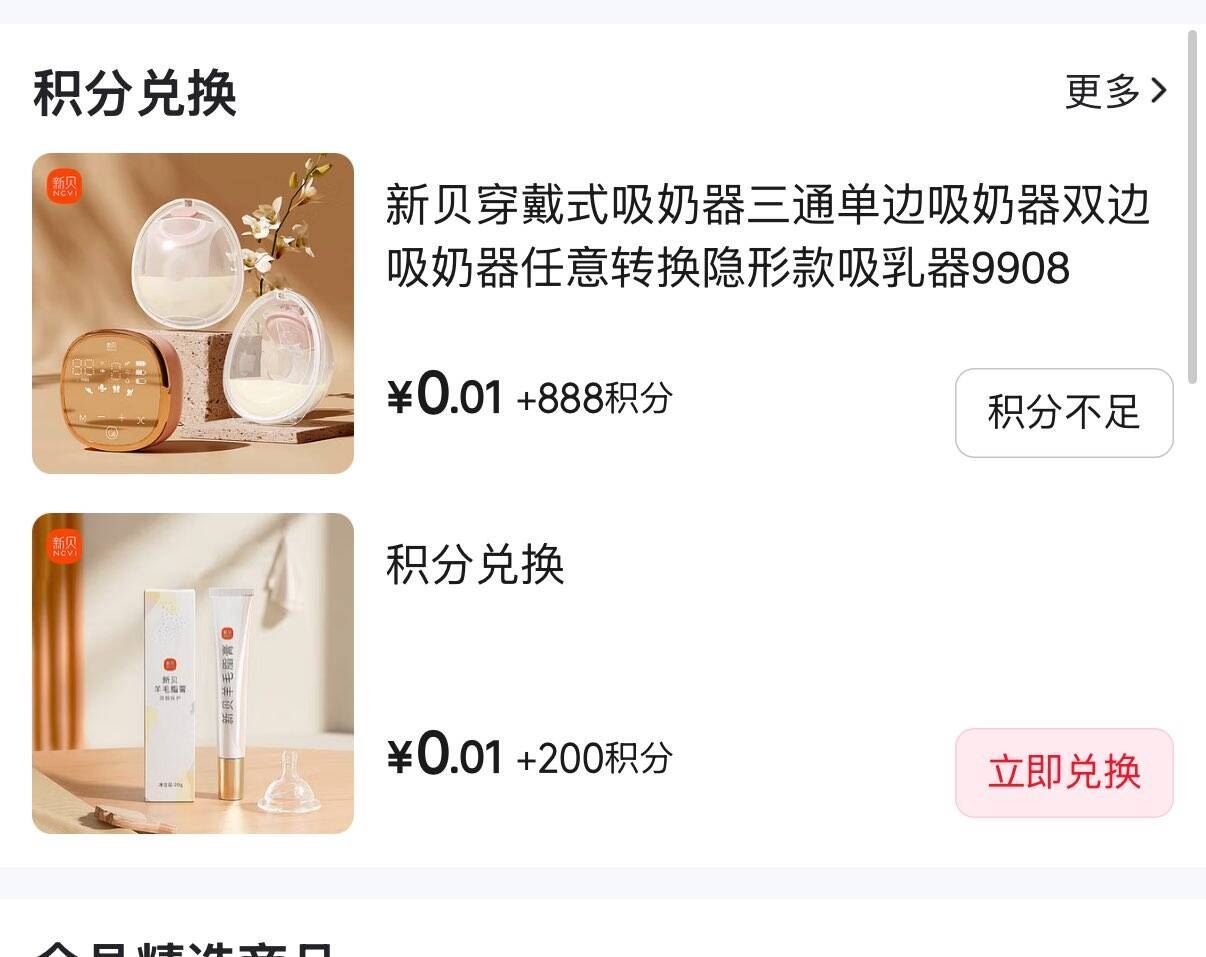The width and height of the screenshot is (1206, 957).
Task: Open 更多 points exchange items
Action: click(x=1115, y=92)
